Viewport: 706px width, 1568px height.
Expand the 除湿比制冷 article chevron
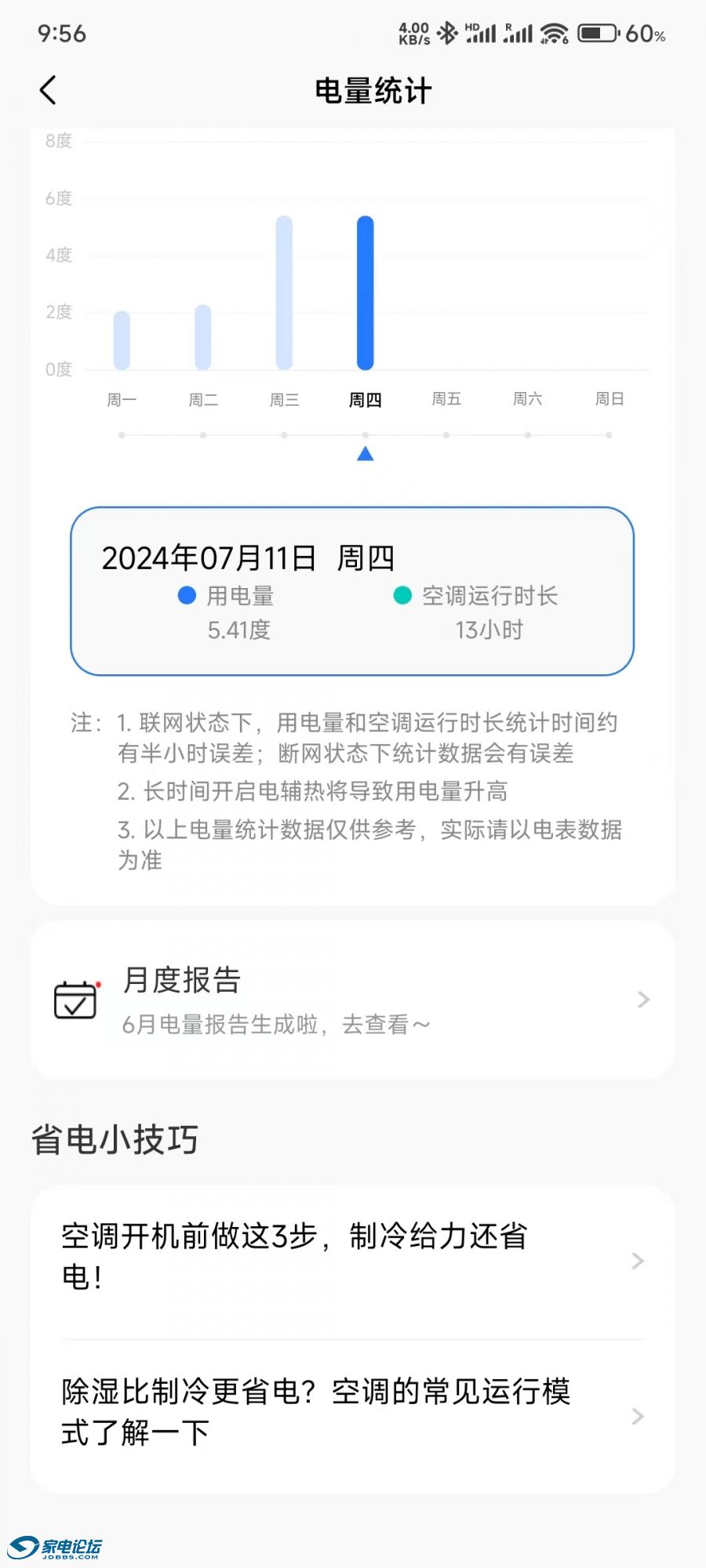coord(637,1417)
